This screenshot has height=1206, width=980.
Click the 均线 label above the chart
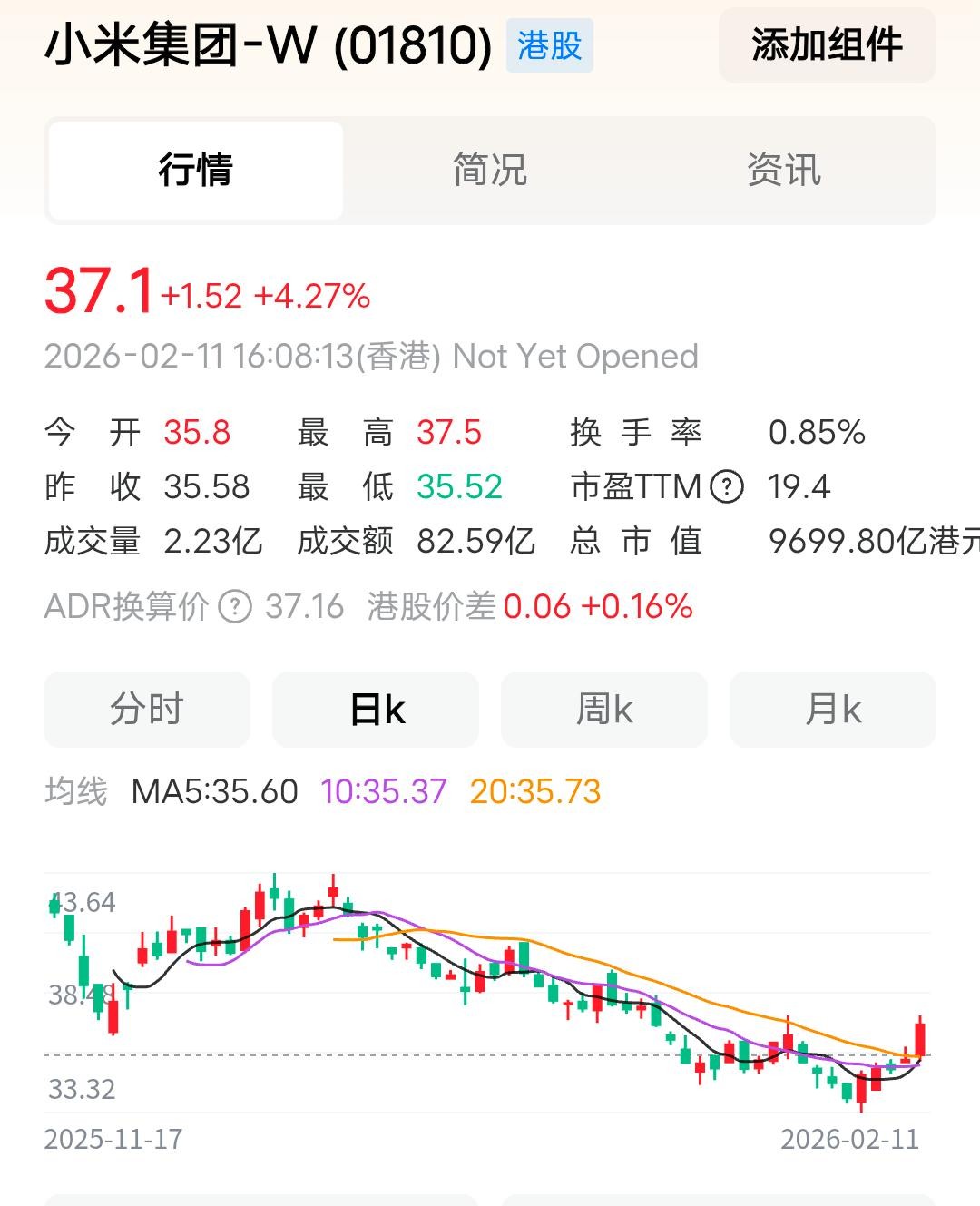[75, 792]
